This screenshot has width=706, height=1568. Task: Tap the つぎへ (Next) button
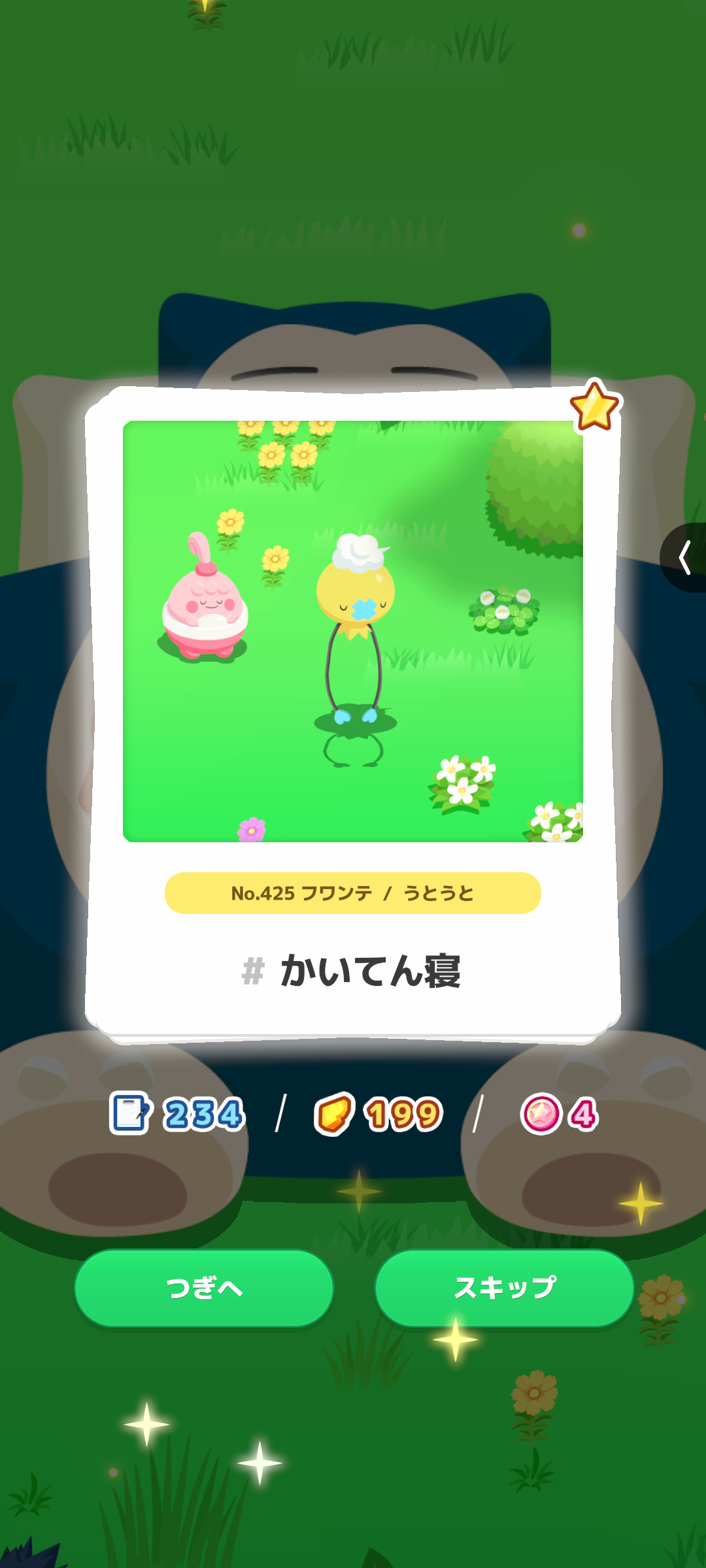point(204,1288)
